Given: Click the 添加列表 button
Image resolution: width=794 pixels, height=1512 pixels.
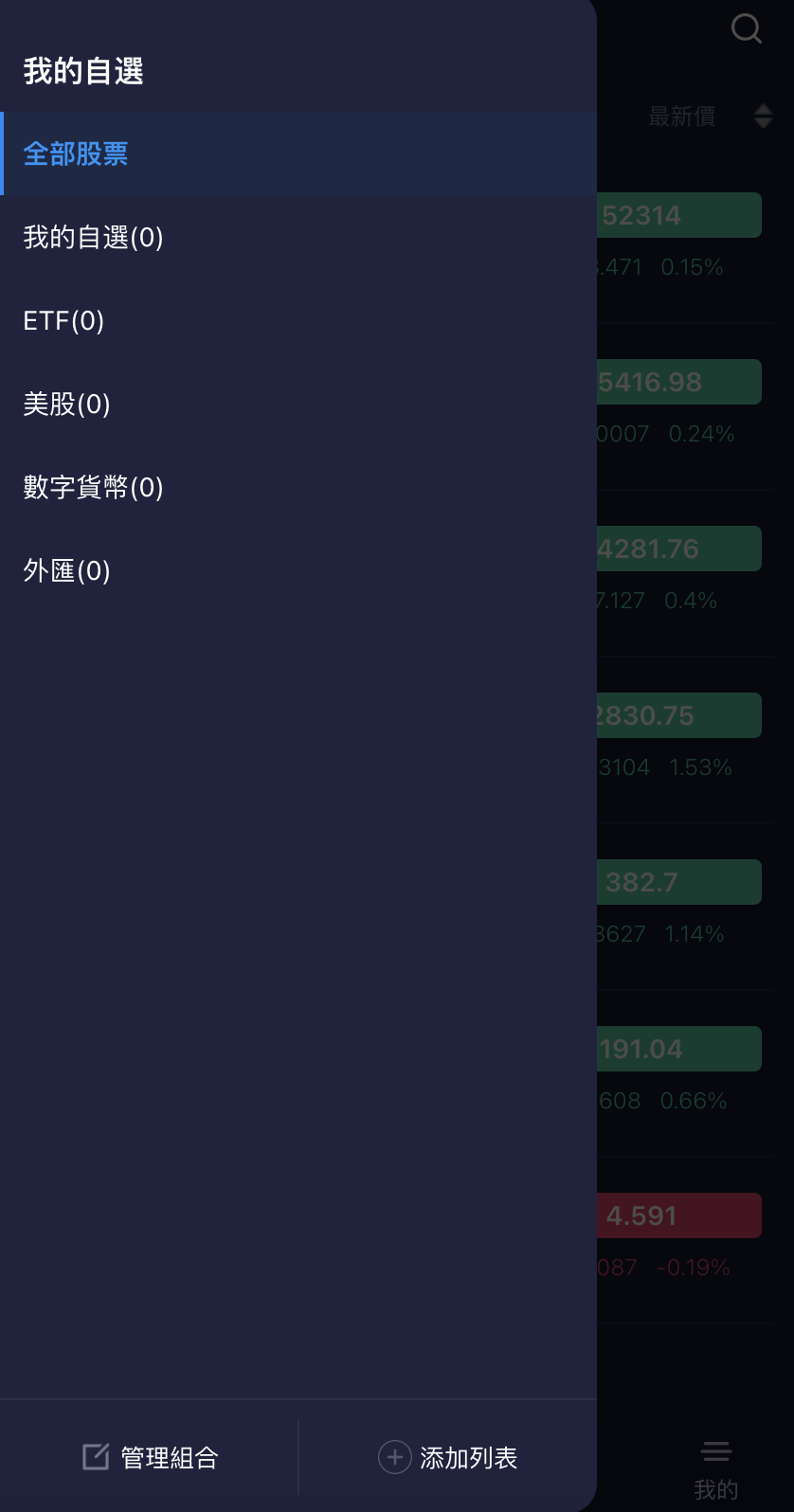Looking at the screenshot, I should click(469, 1457).
